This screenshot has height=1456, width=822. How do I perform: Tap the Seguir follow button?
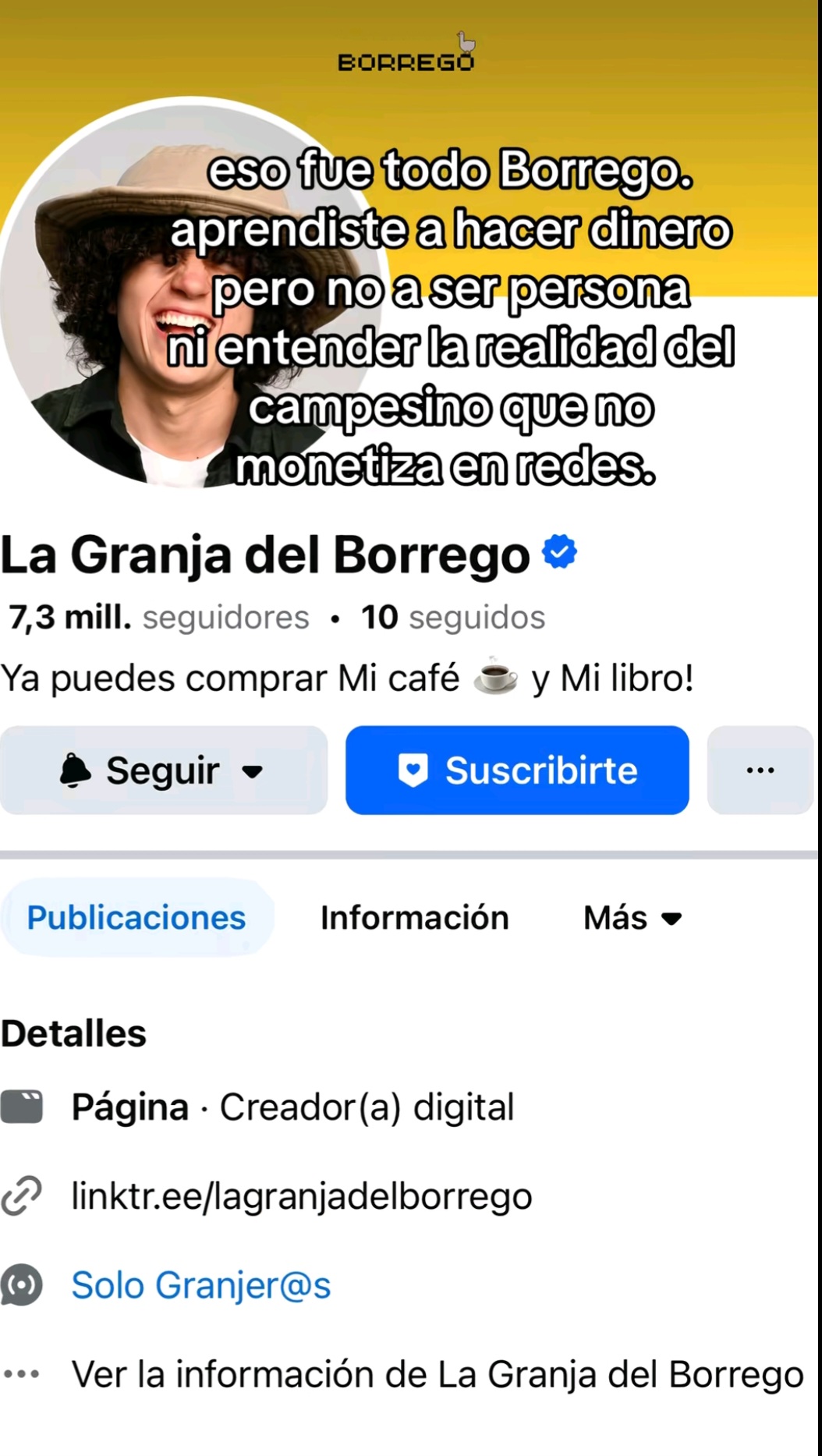[x=163, y=771]
